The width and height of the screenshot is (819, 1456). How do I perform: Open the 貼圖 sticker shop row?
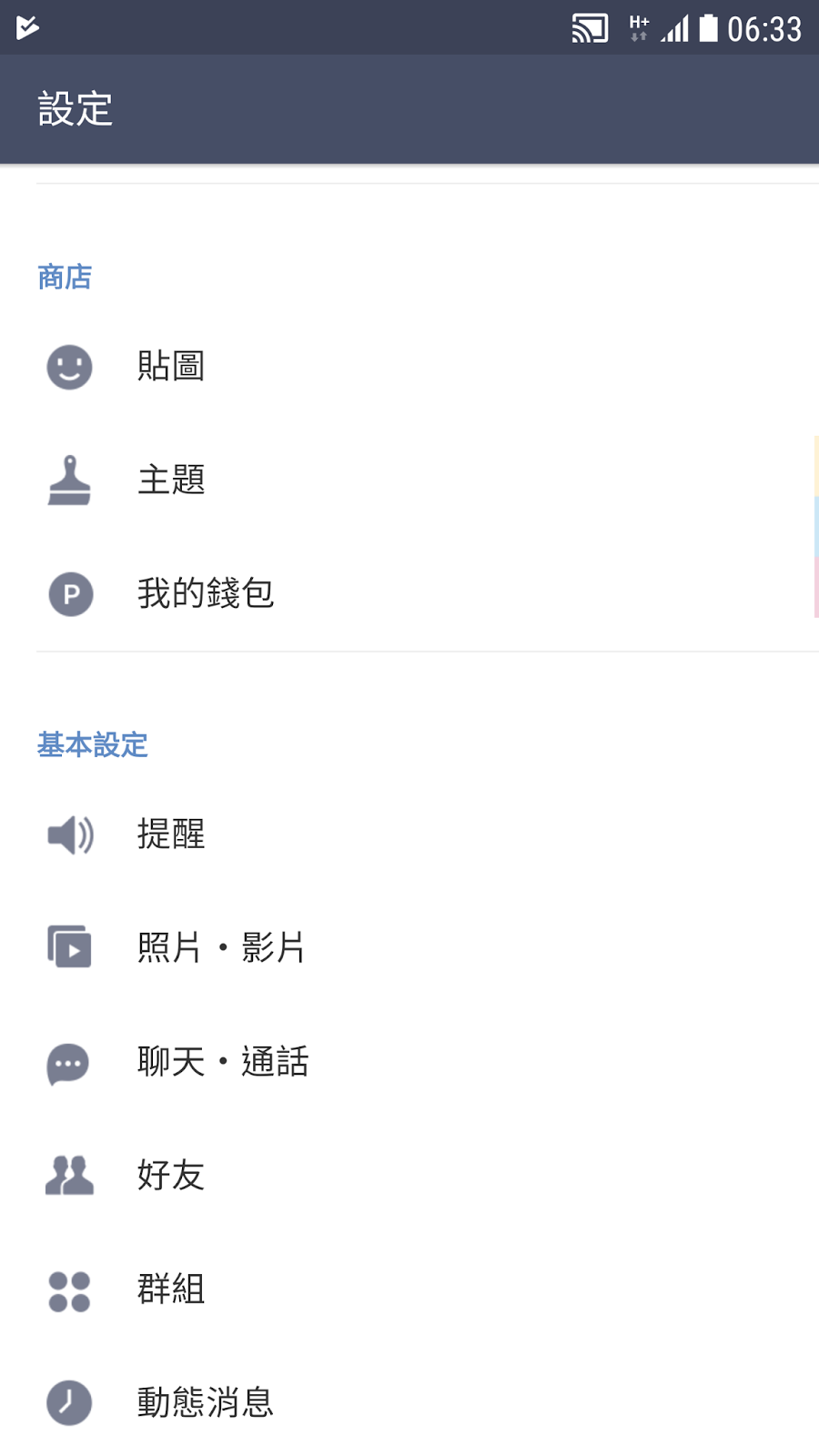(x=409, y=367)
